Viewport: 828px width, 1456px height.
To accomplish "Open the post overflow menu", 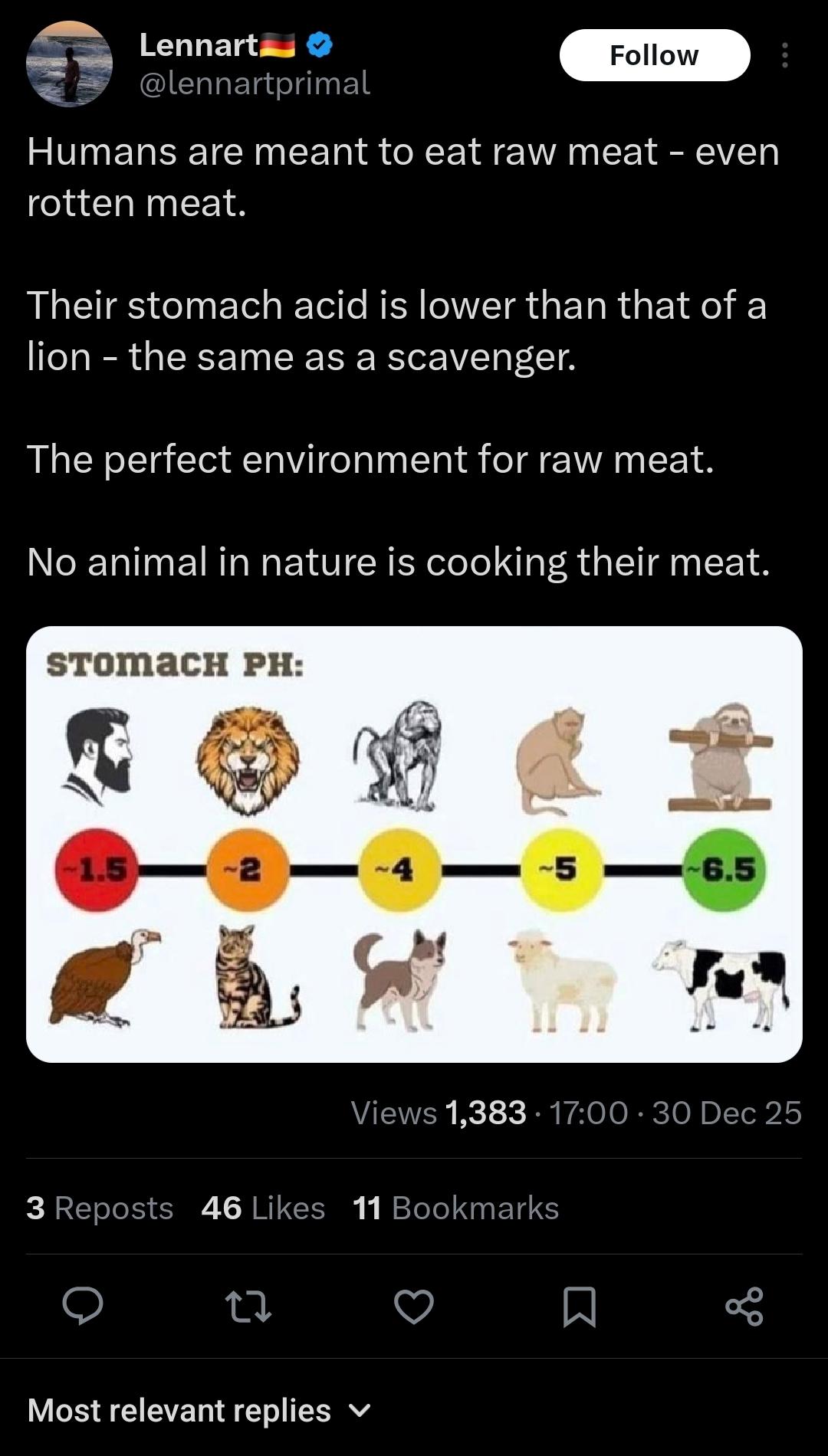I will (784, 55).
